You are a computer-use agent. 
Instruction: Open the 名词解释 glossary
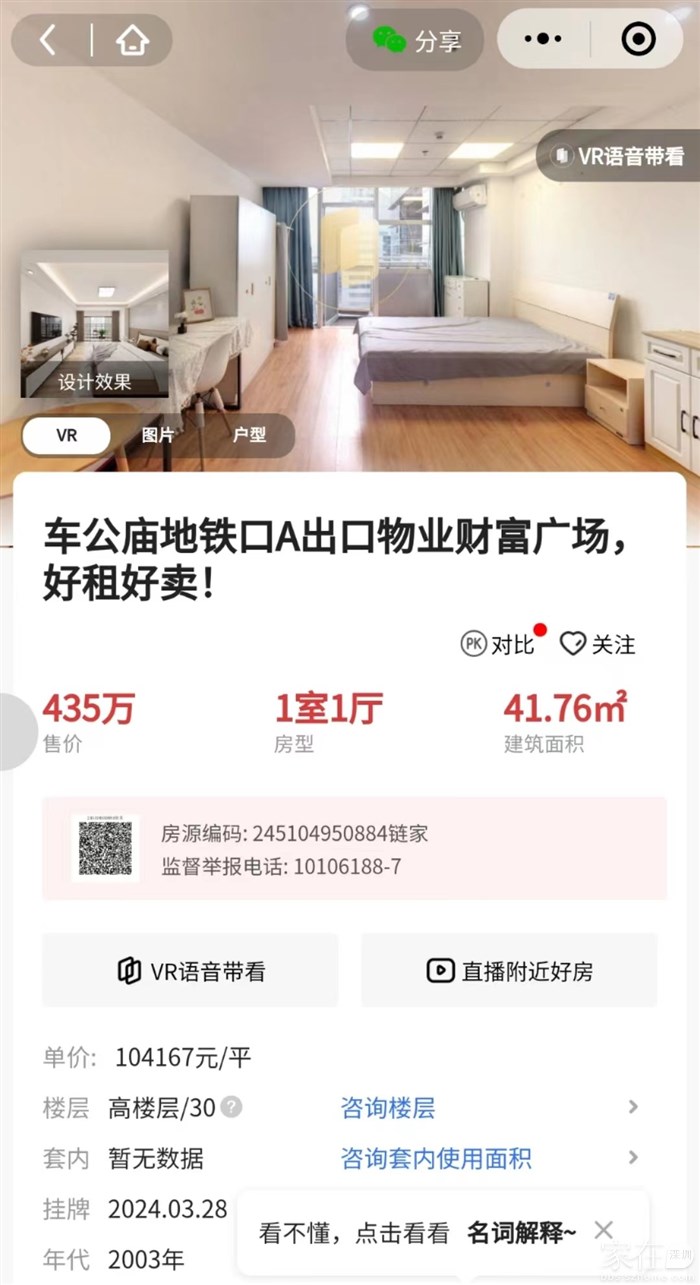521,1233
